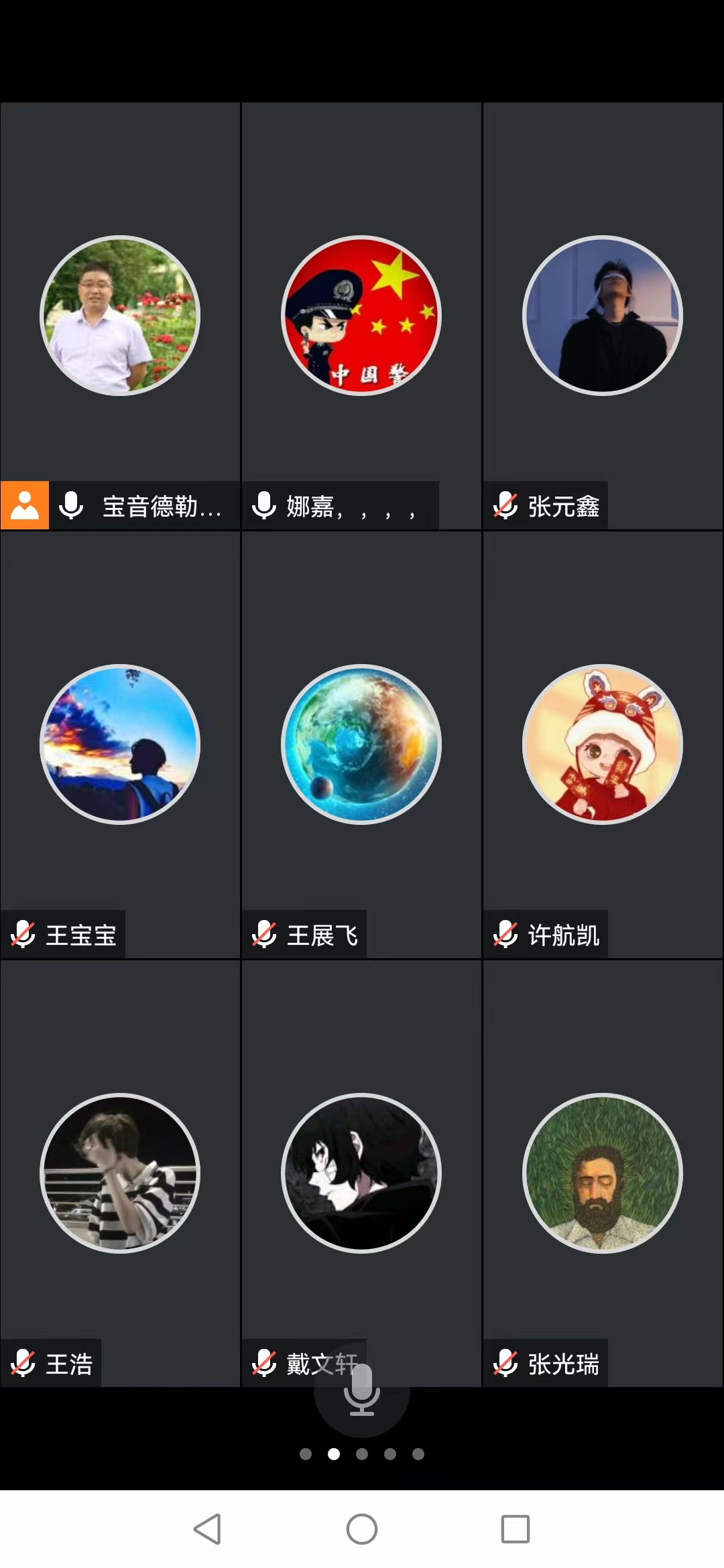Open 张元鑫's video tile
This screenshot has height=1568, width=724.
(603, 316)
